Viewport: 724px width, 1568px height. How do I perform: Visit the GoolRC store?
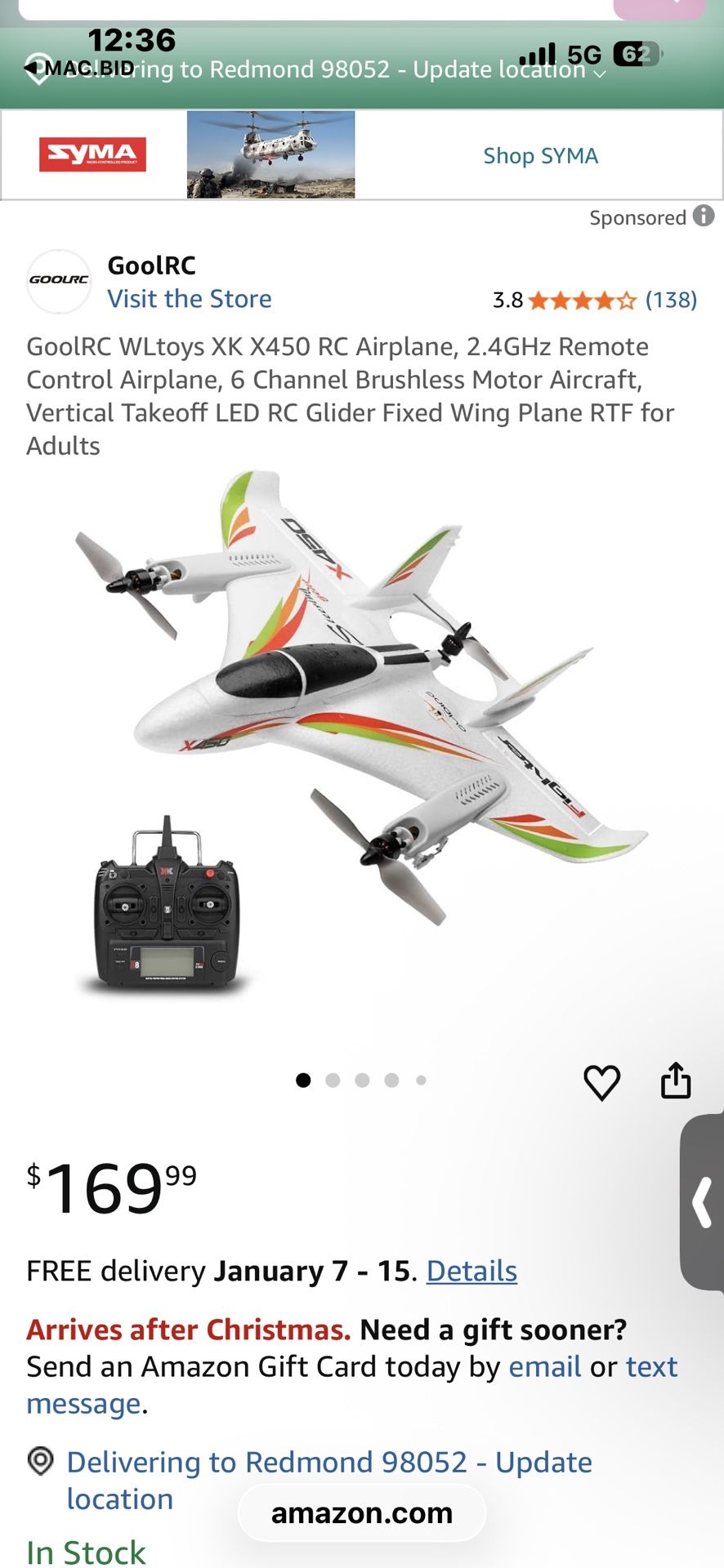coord(190,299)
